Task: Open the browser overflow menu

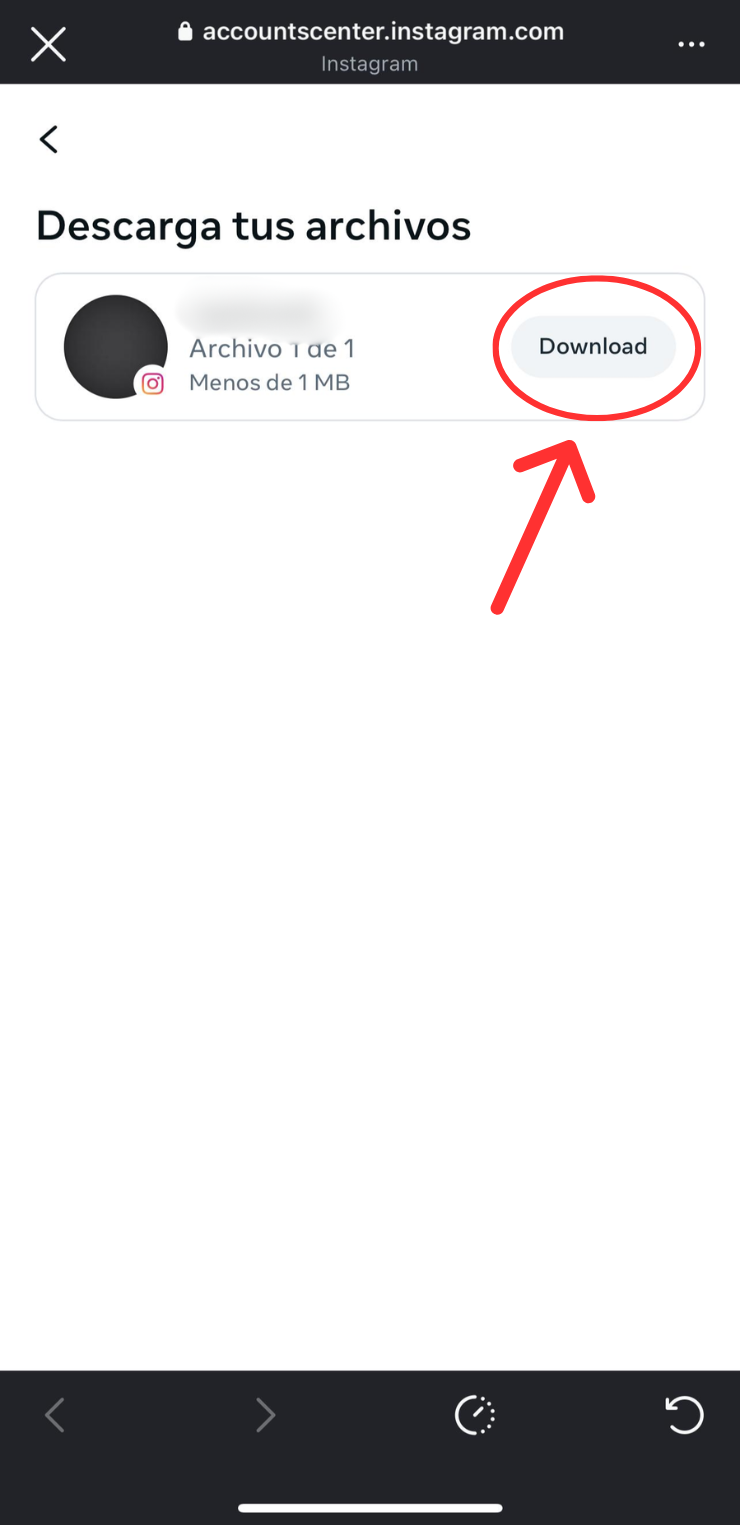Action: click(691, 44)
